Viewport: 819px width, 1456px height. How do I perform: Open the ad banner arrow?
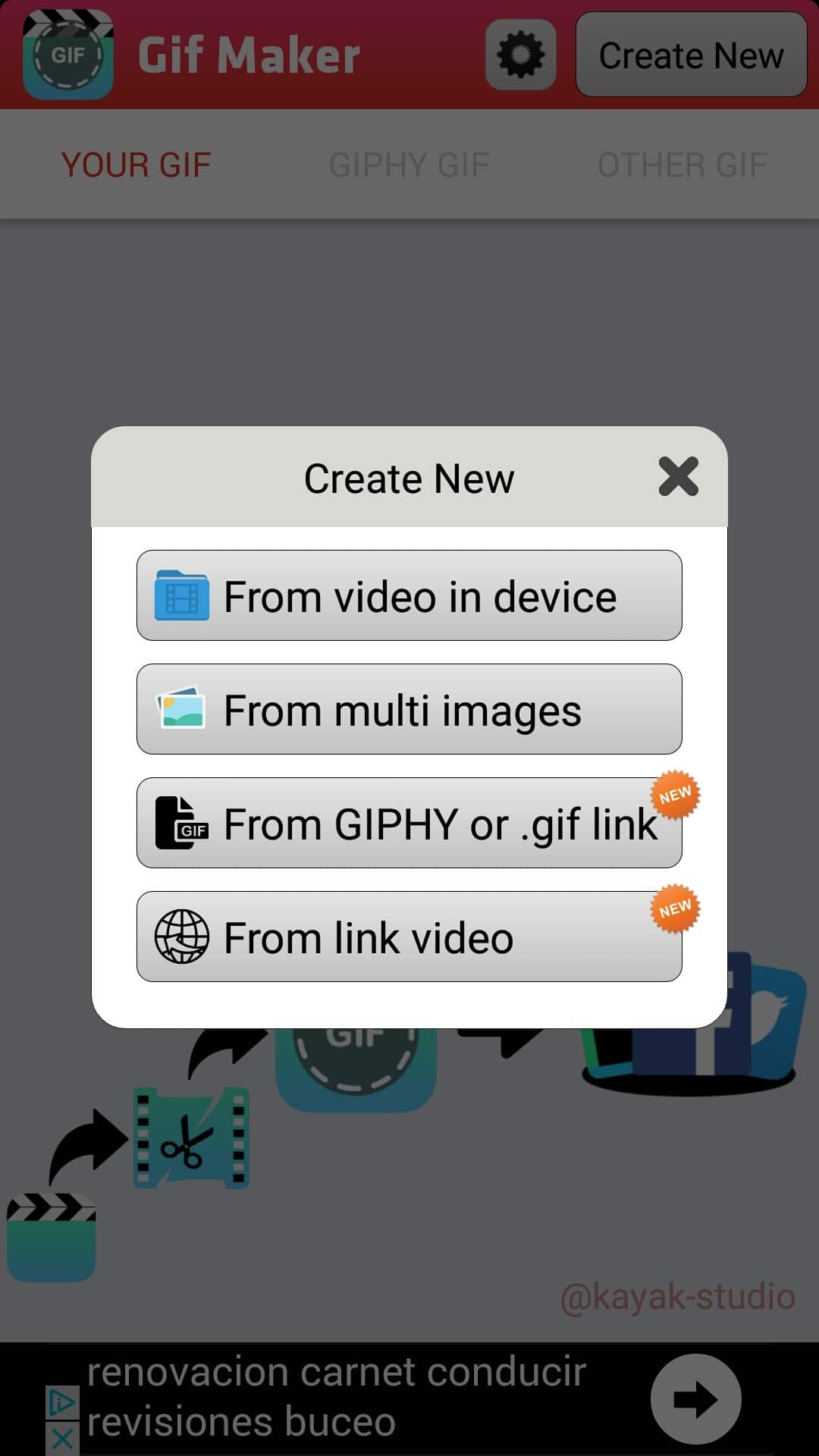tap(695, 1399)
